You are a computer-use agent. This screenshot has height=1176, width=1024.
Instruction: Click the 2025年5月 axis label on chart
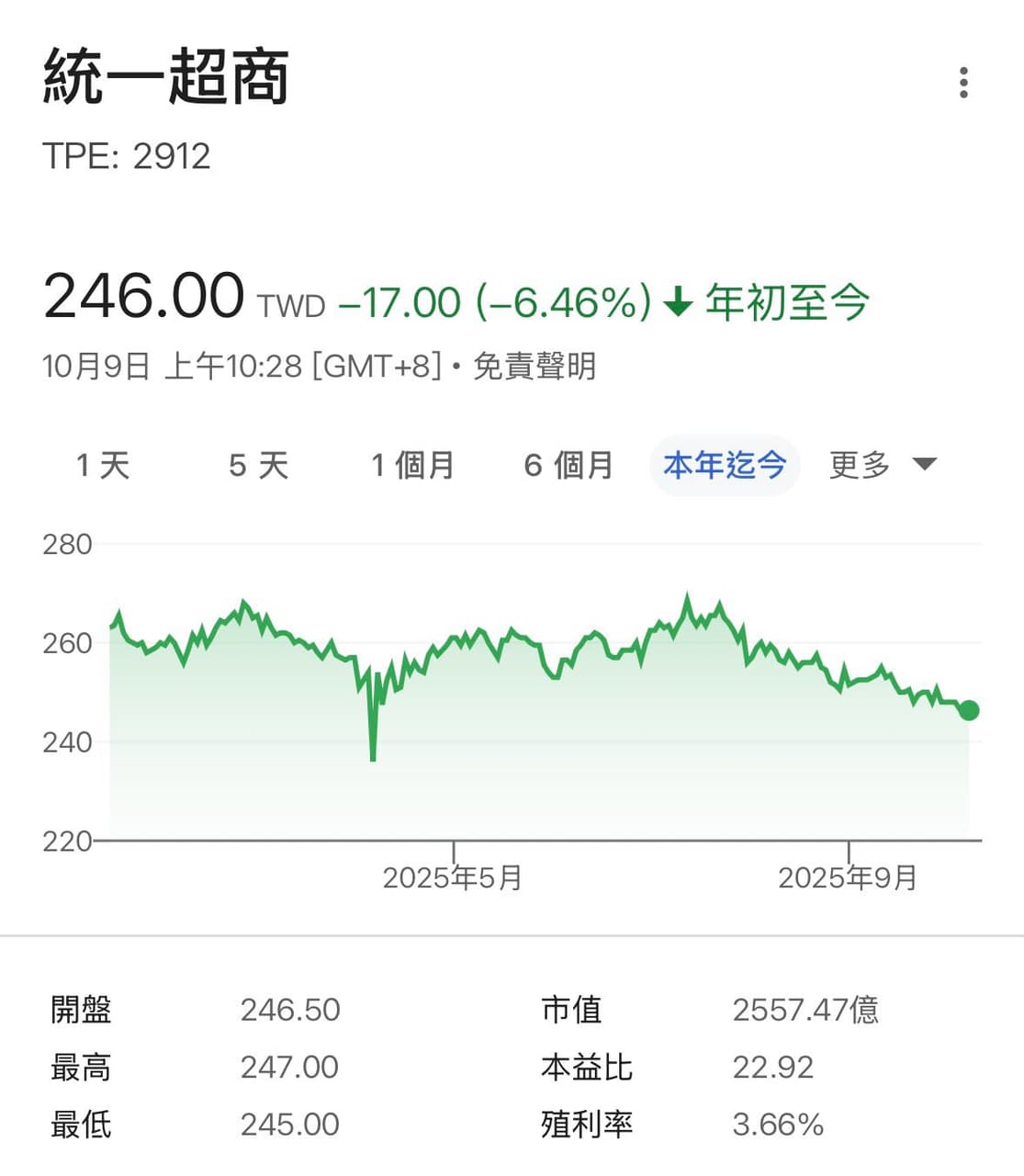[456, 877]
